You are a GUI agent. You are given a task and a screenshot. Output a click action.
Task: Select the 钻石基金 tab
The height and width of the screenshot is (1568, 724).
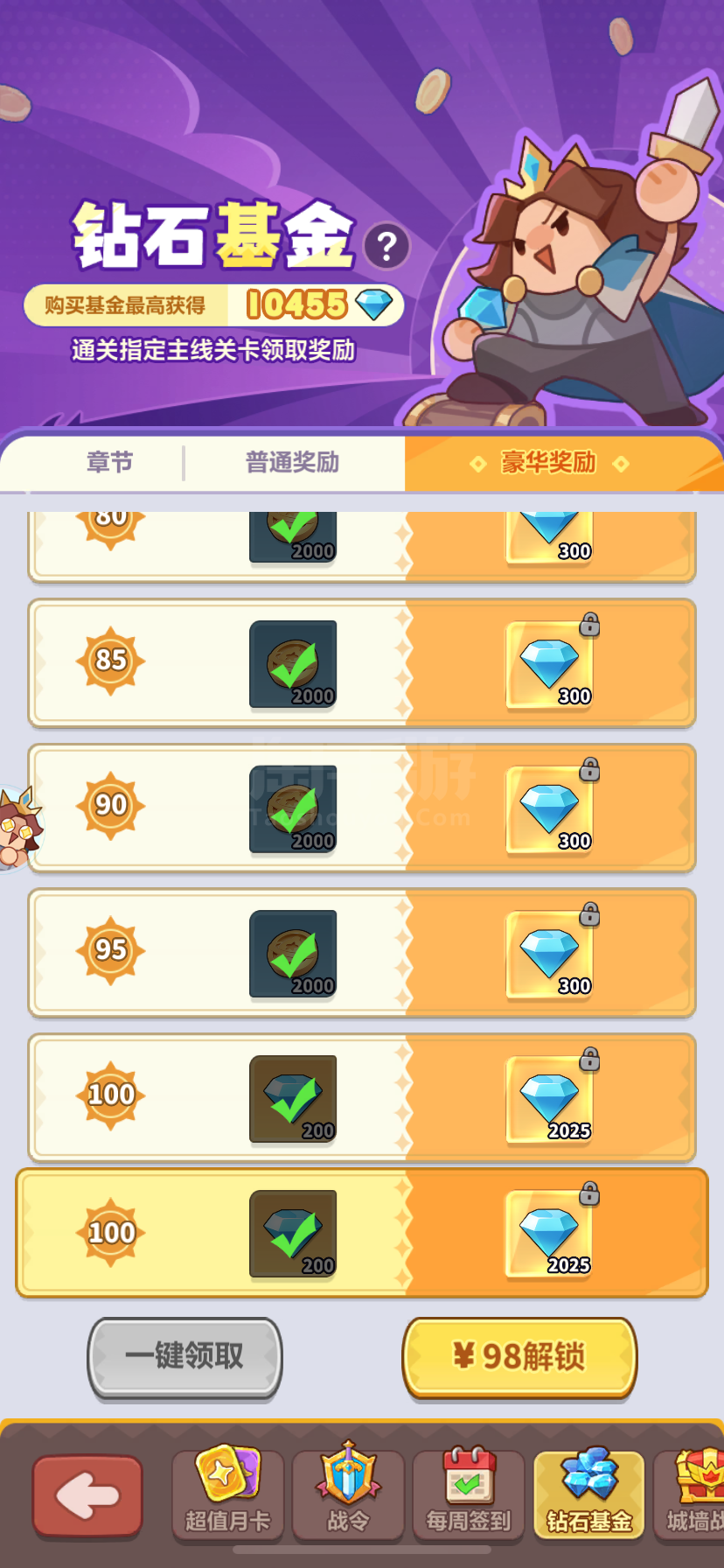(588, 1494)
